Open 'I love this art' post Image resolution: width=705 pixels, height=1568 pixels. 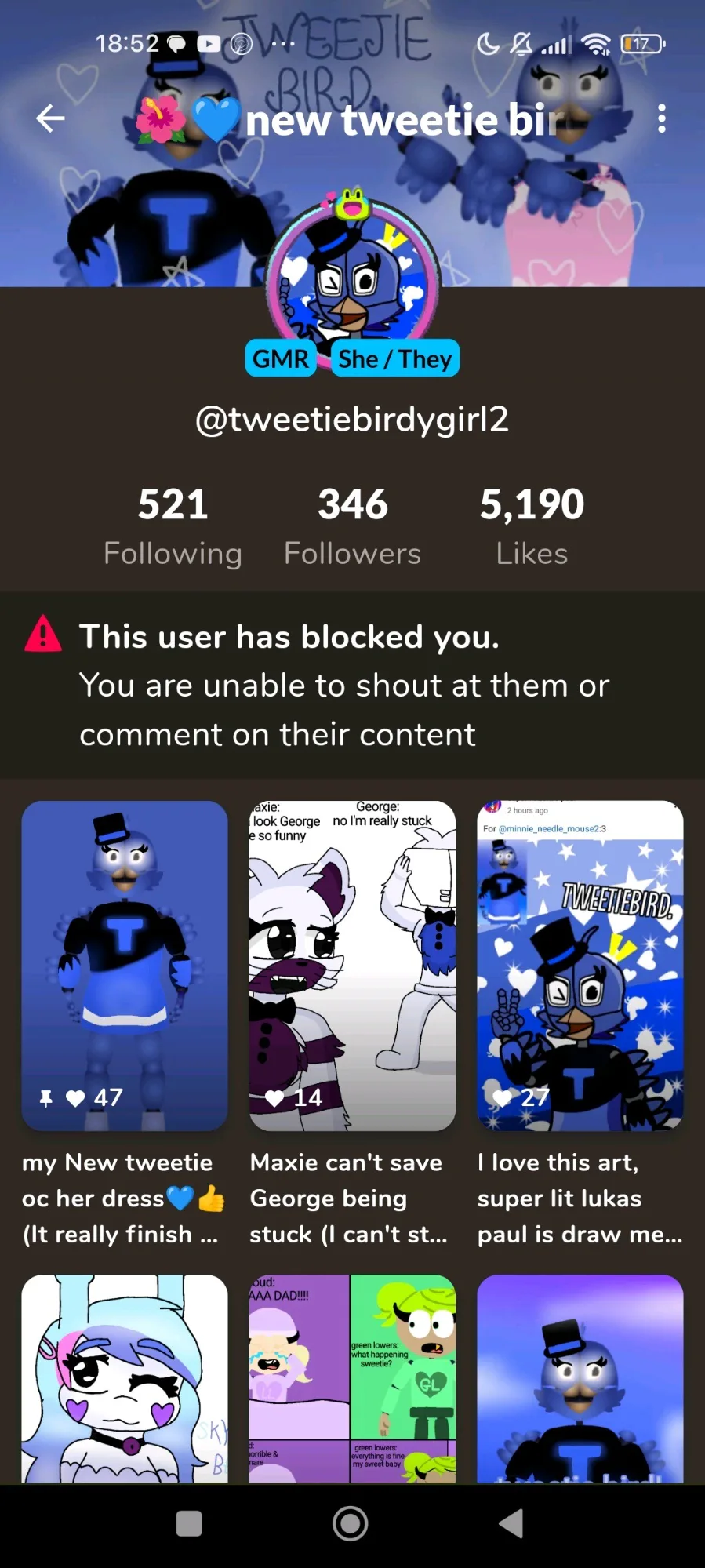pyautogui.click(x=580, y=965)
